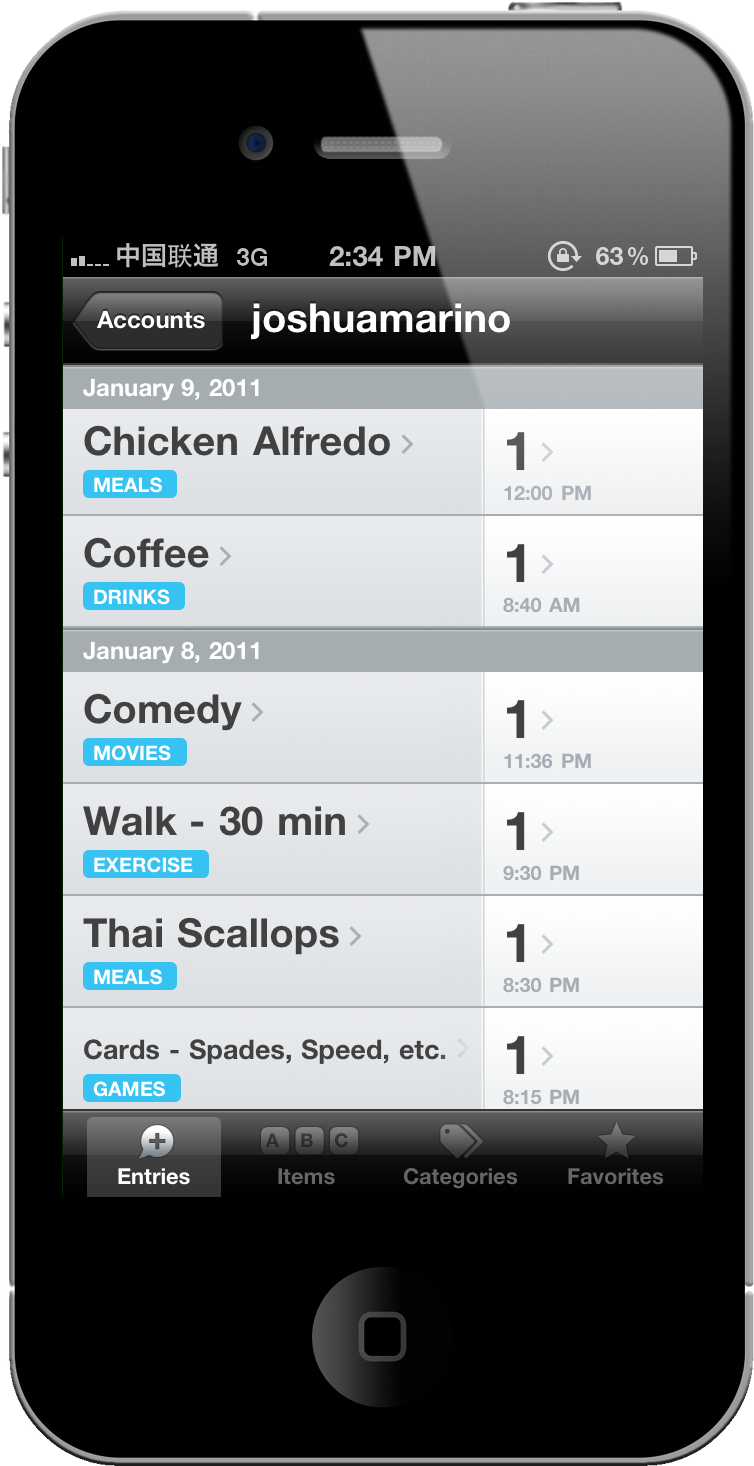This screenshot has width=754, height=1466.
Task: Switch to the Favorites tab
Action: point(615,1155)
